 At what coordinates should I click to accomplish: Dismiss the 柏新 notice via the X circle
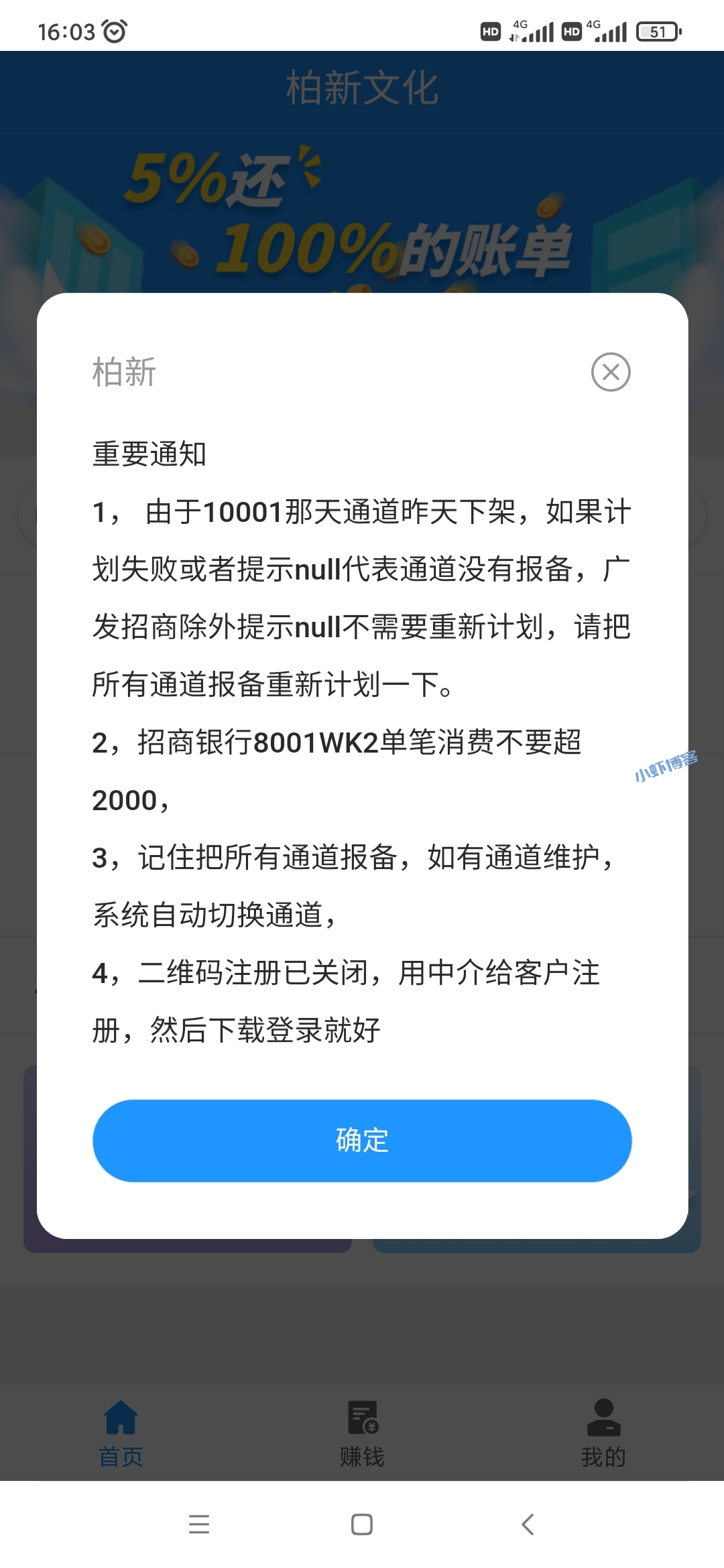coord(609,372)
